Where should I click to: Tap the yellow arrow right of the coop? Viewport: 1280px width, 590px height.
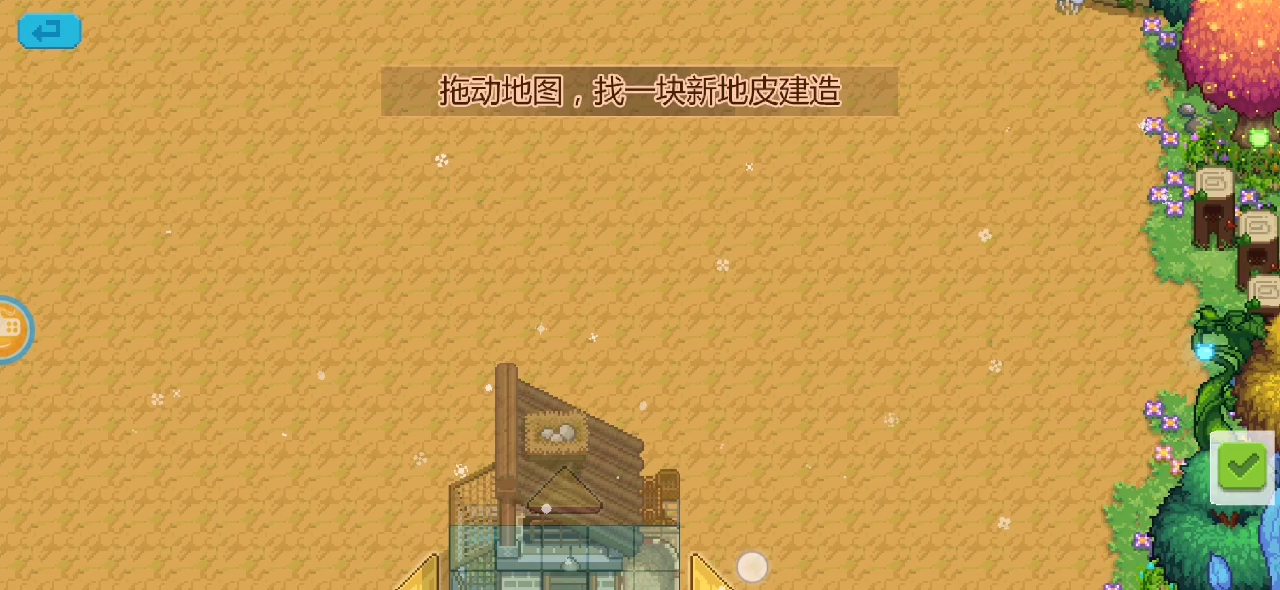click(x=706, y=575)
